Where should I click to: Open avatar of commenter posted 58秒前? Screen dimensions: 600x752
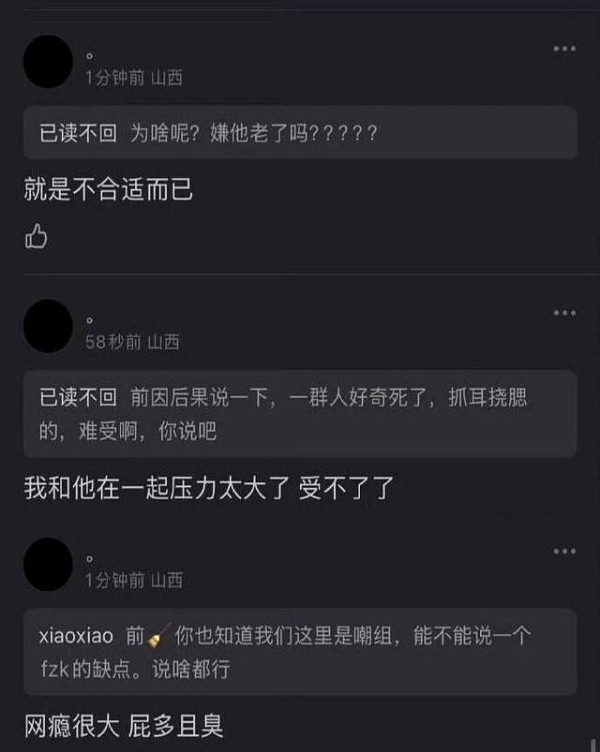click(48, 326)
